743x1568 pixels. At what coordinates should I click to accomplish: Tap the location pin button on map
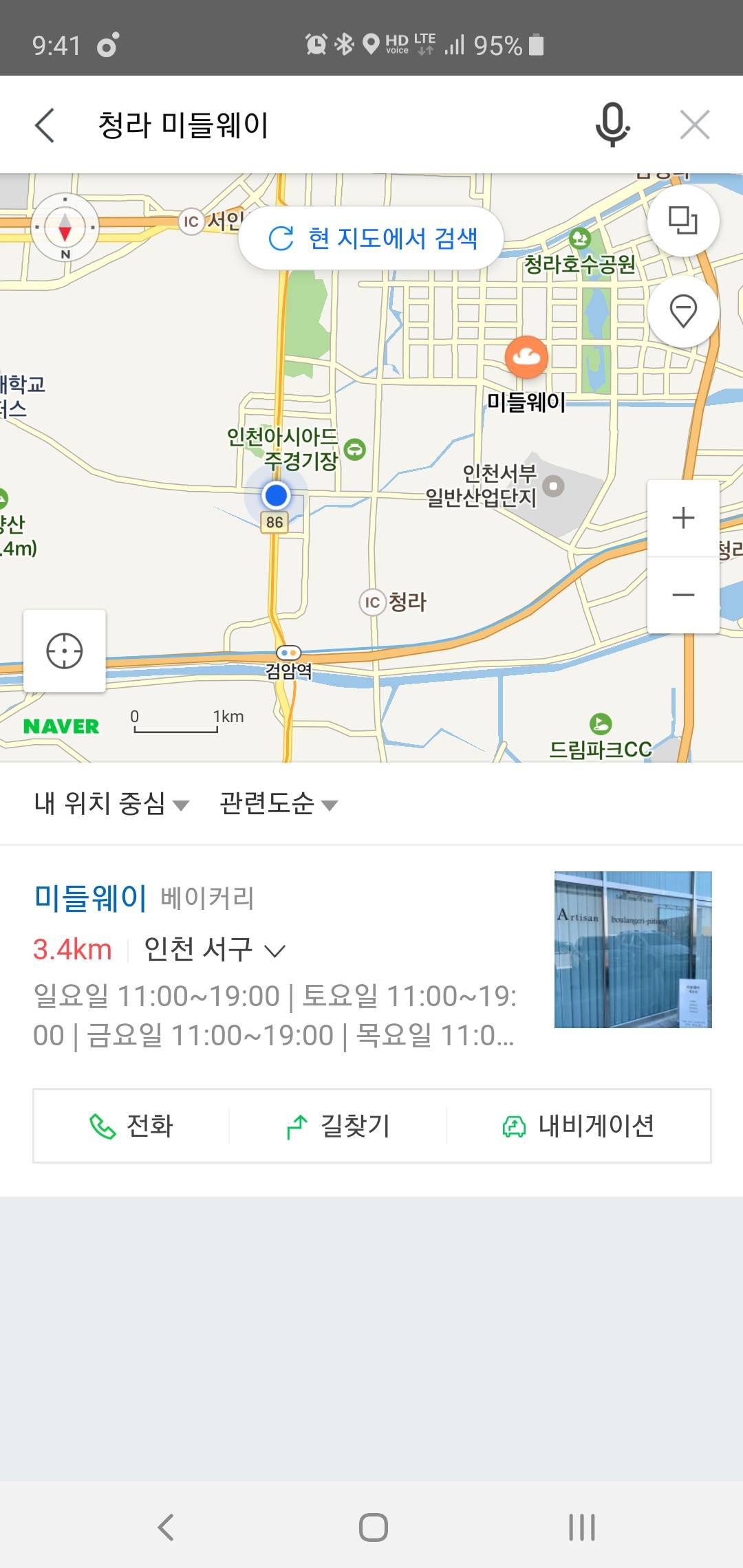point(682,311)
